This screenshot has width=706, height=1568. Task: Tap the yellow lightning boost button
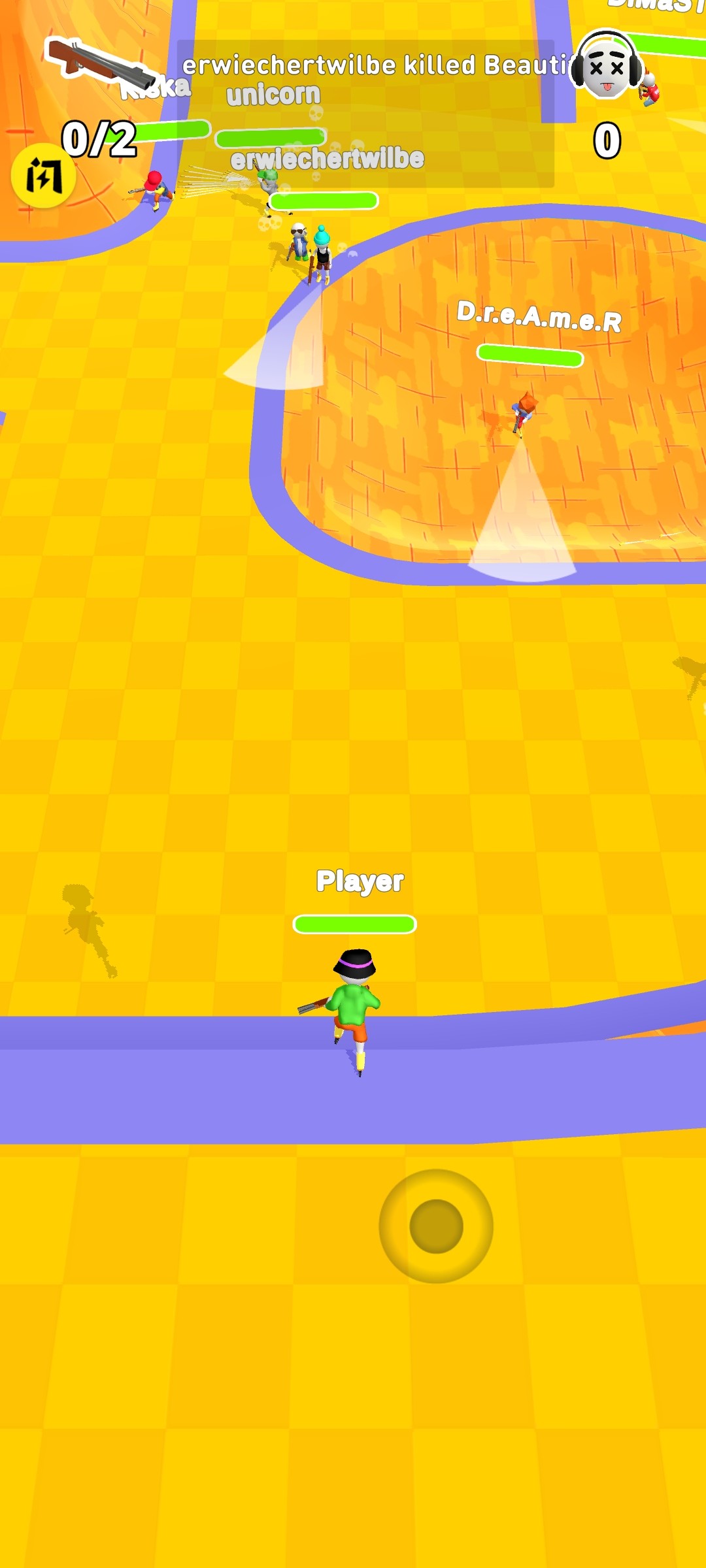point(43,176)
